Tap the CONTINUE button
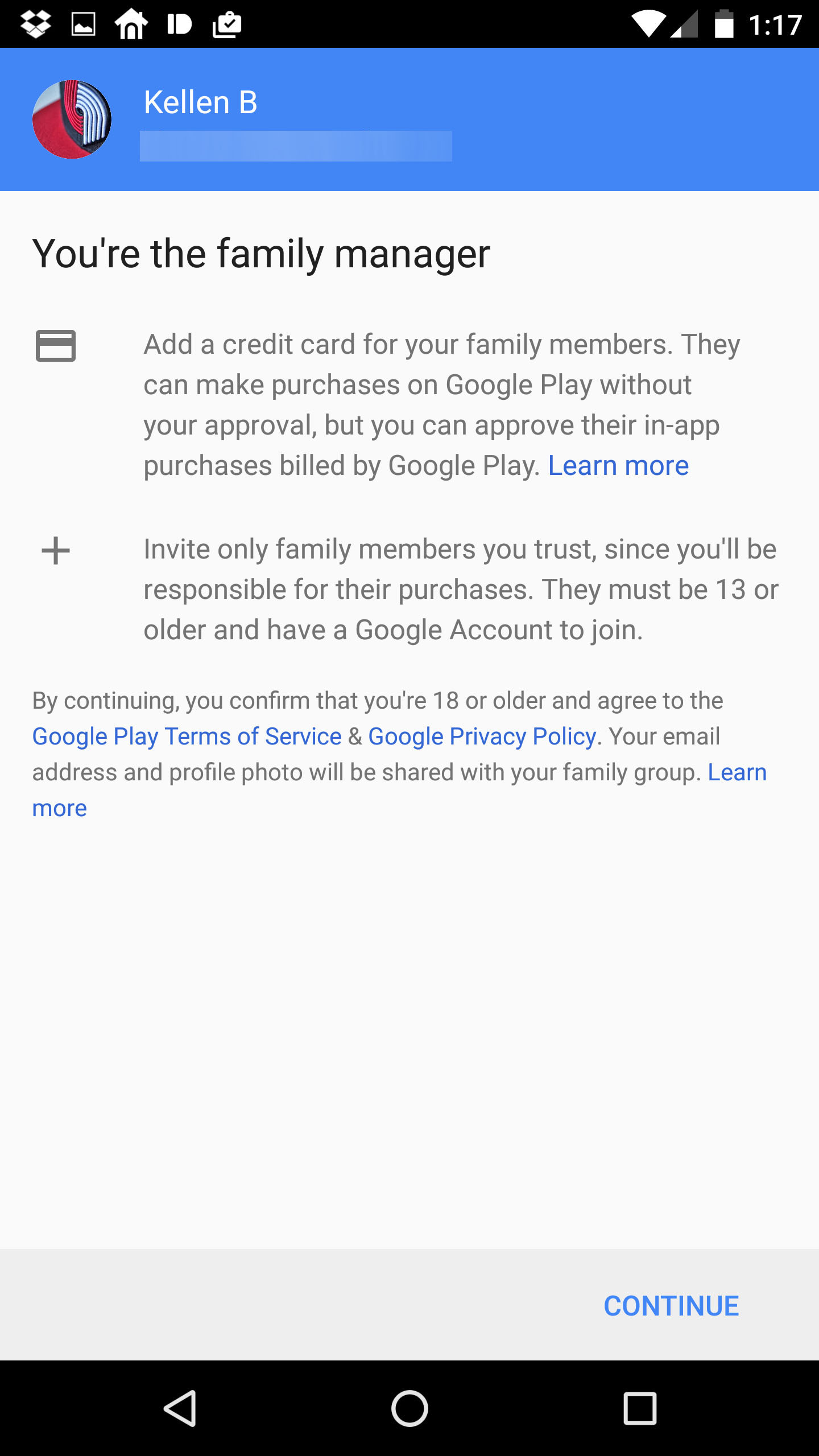 click(x=671, y=1306)
